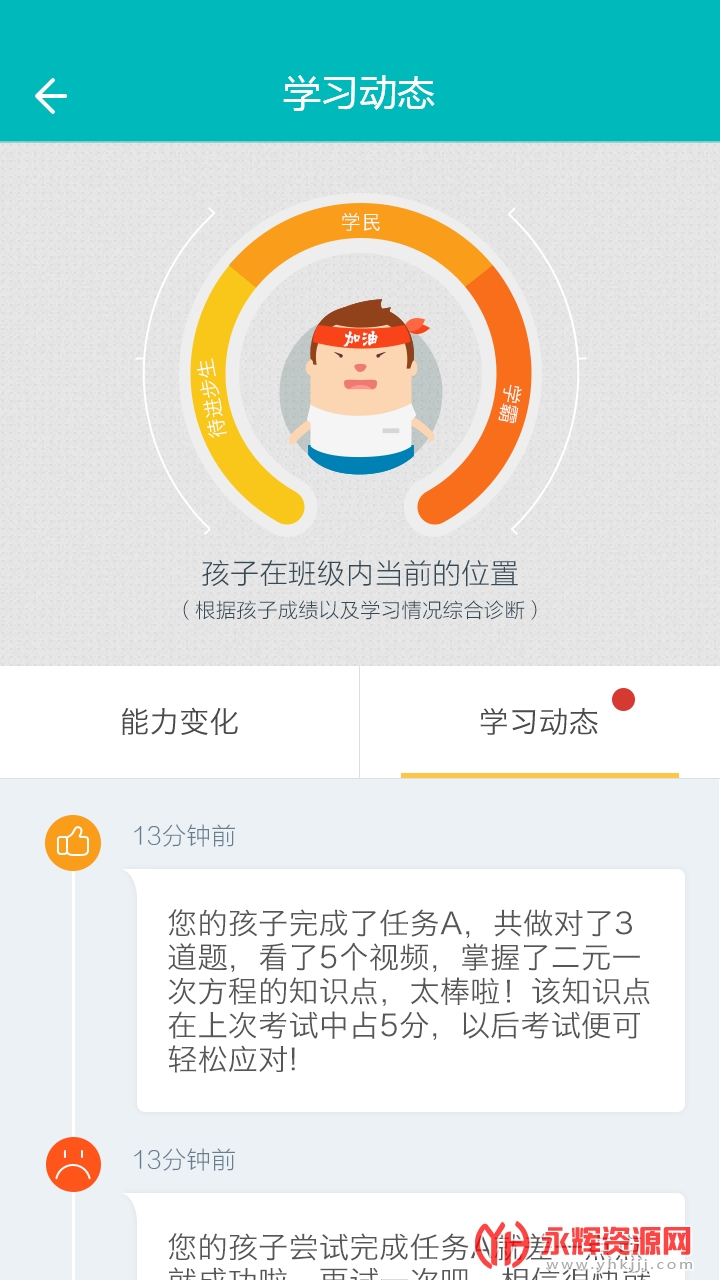
Task: Select the 学习动态 tab
Action: (539, 722)
